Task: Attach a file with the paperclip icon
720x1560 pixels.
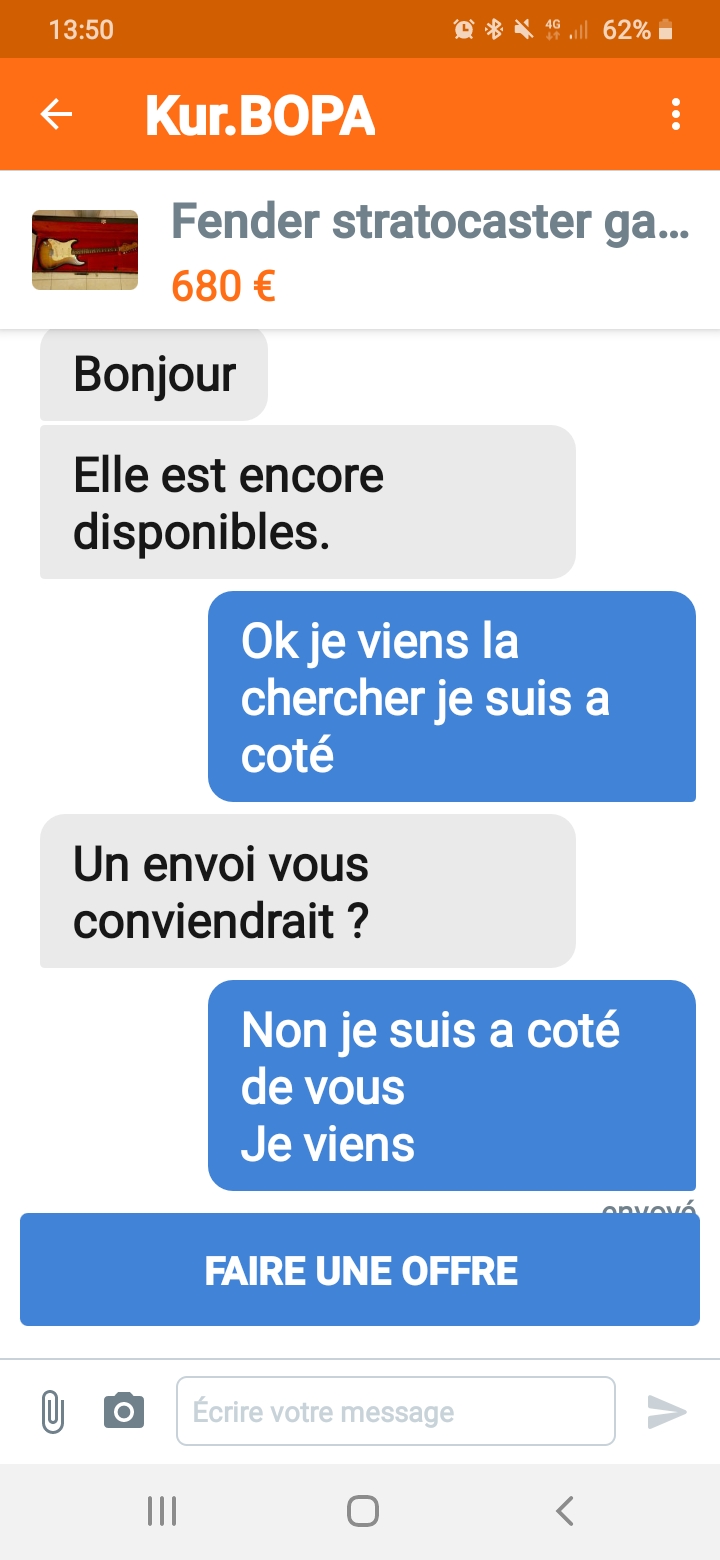Action: click(52, 1412)
